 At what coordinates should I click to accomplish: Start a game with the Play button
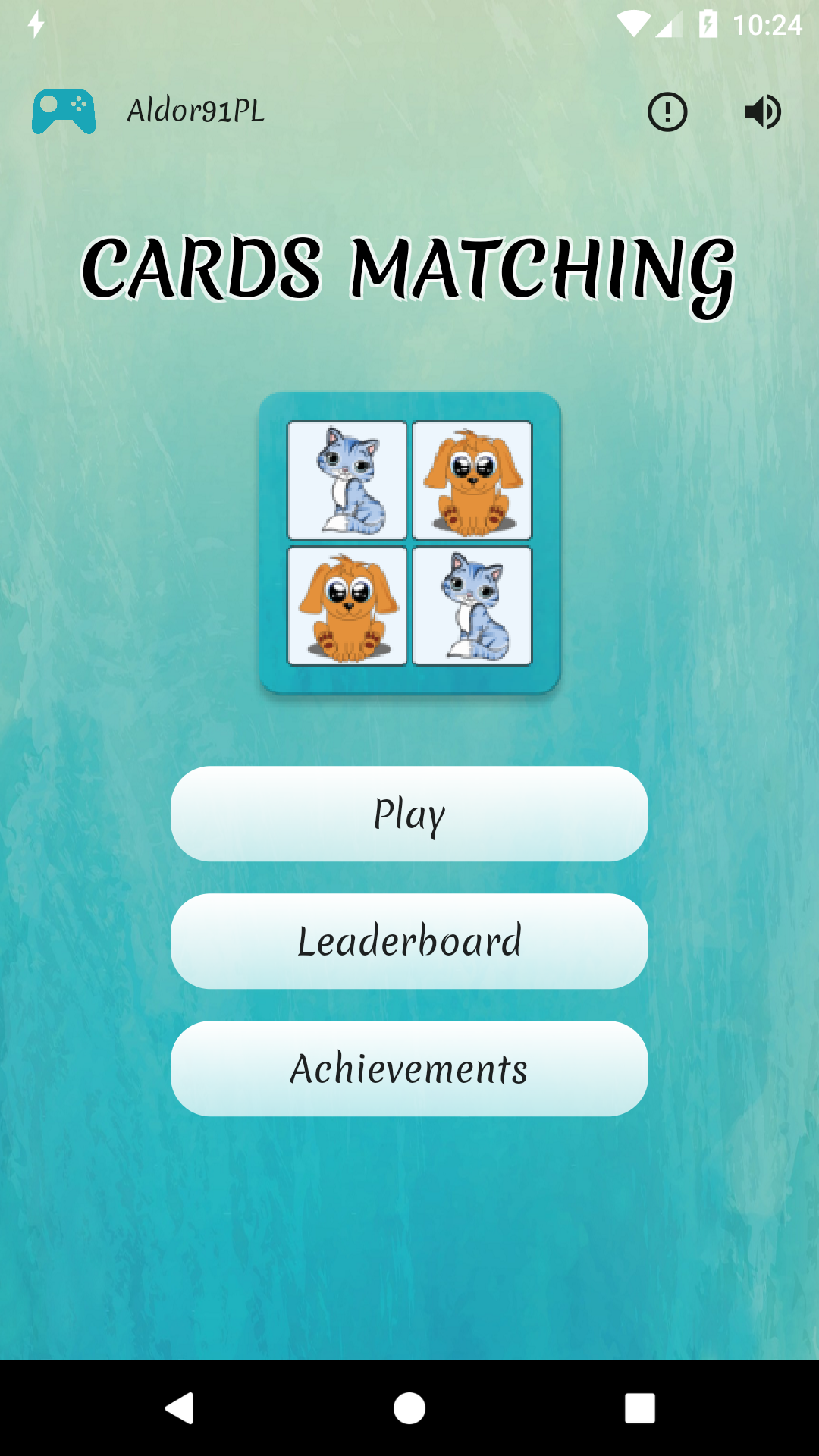[409, 814]
